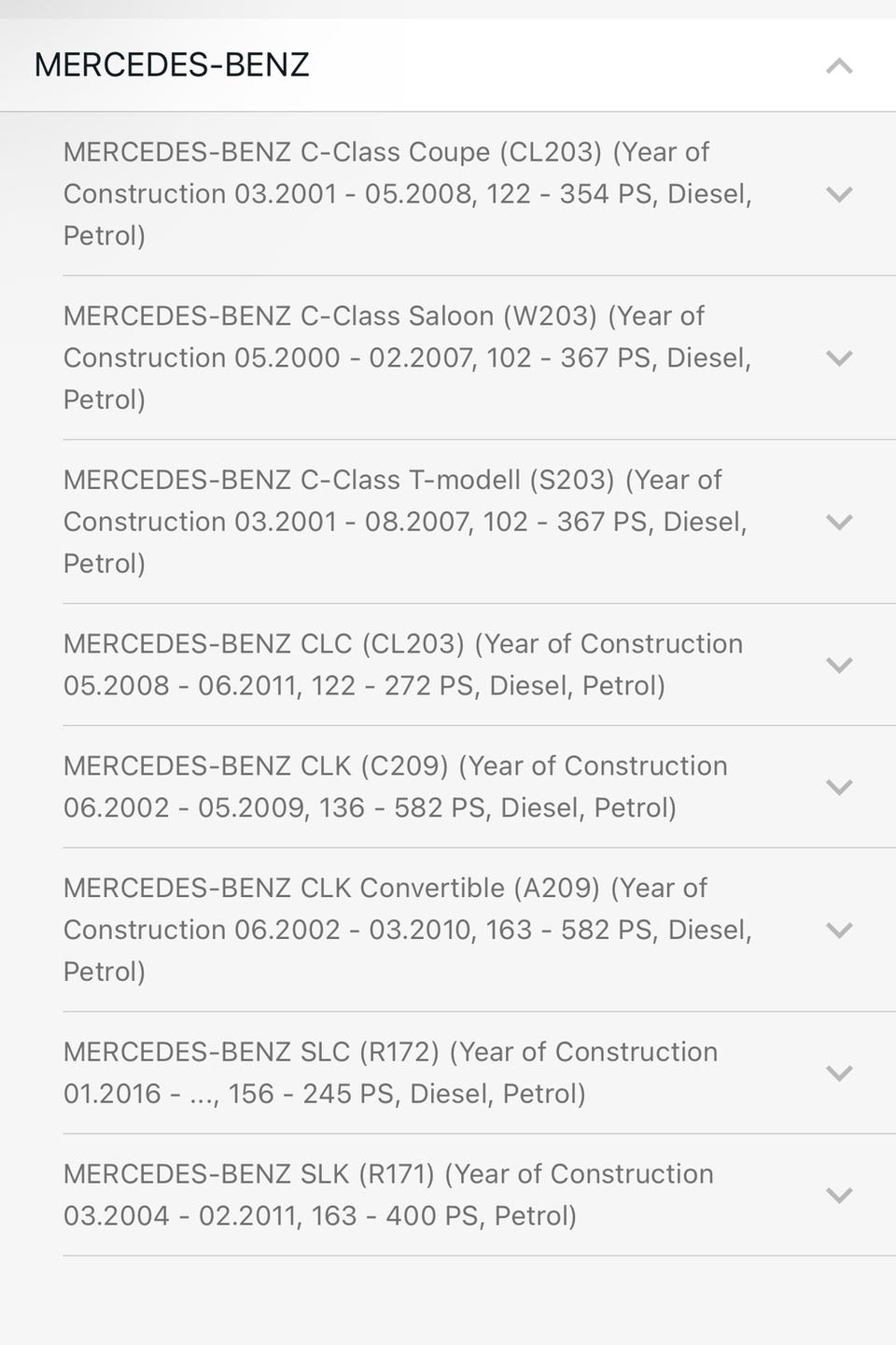Expand the CLC (CL203) row

click(x=839, y=665)
